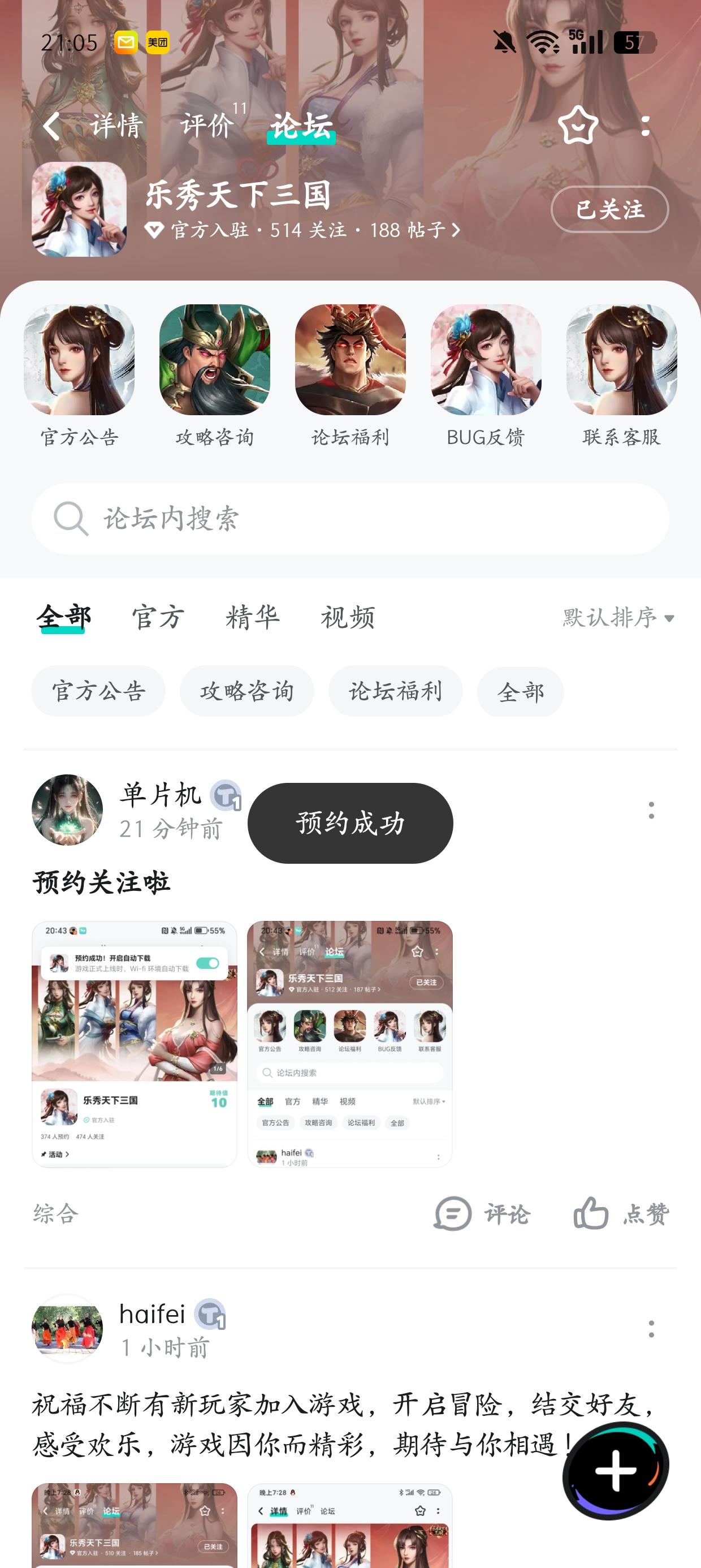Tap the forum search field 论坛内搜索
The width and height of the screenshot is (701, 1568).
[x=350, y=519]
